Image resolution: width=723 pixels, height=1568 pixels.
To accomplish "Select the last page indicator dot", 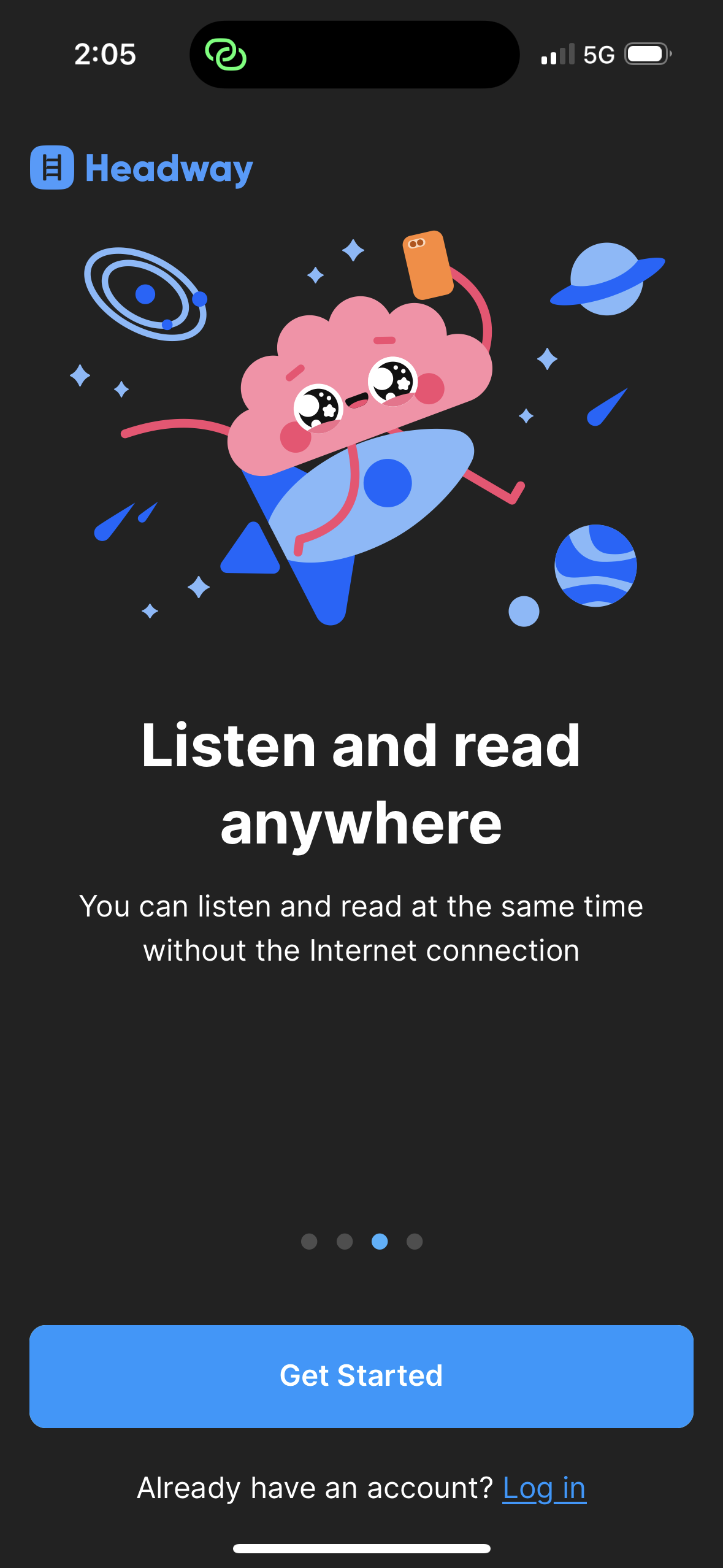I will [x=416, y=1241].
